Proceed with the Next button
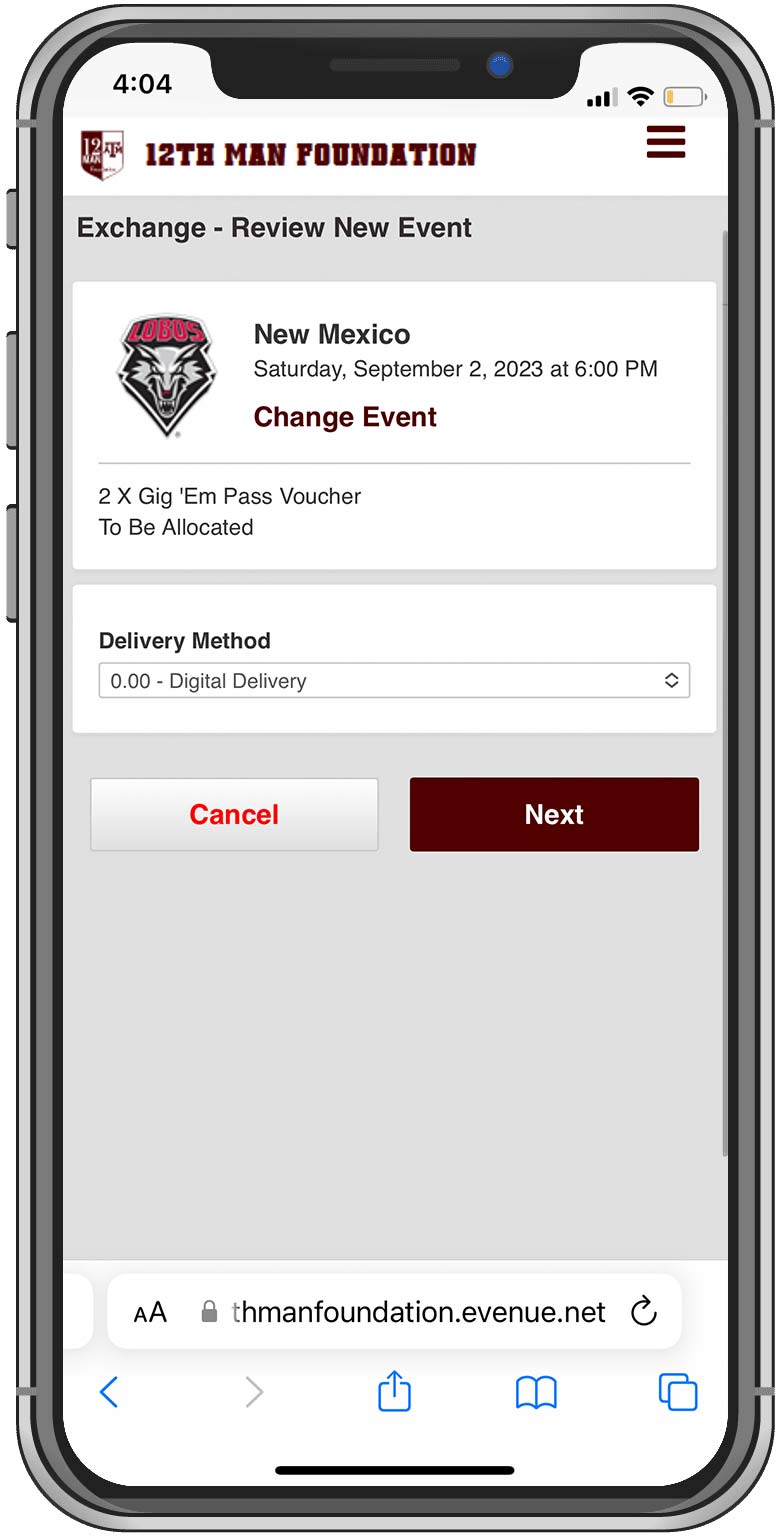Viewport: 780px width, 1539px height. click(554, 815)
